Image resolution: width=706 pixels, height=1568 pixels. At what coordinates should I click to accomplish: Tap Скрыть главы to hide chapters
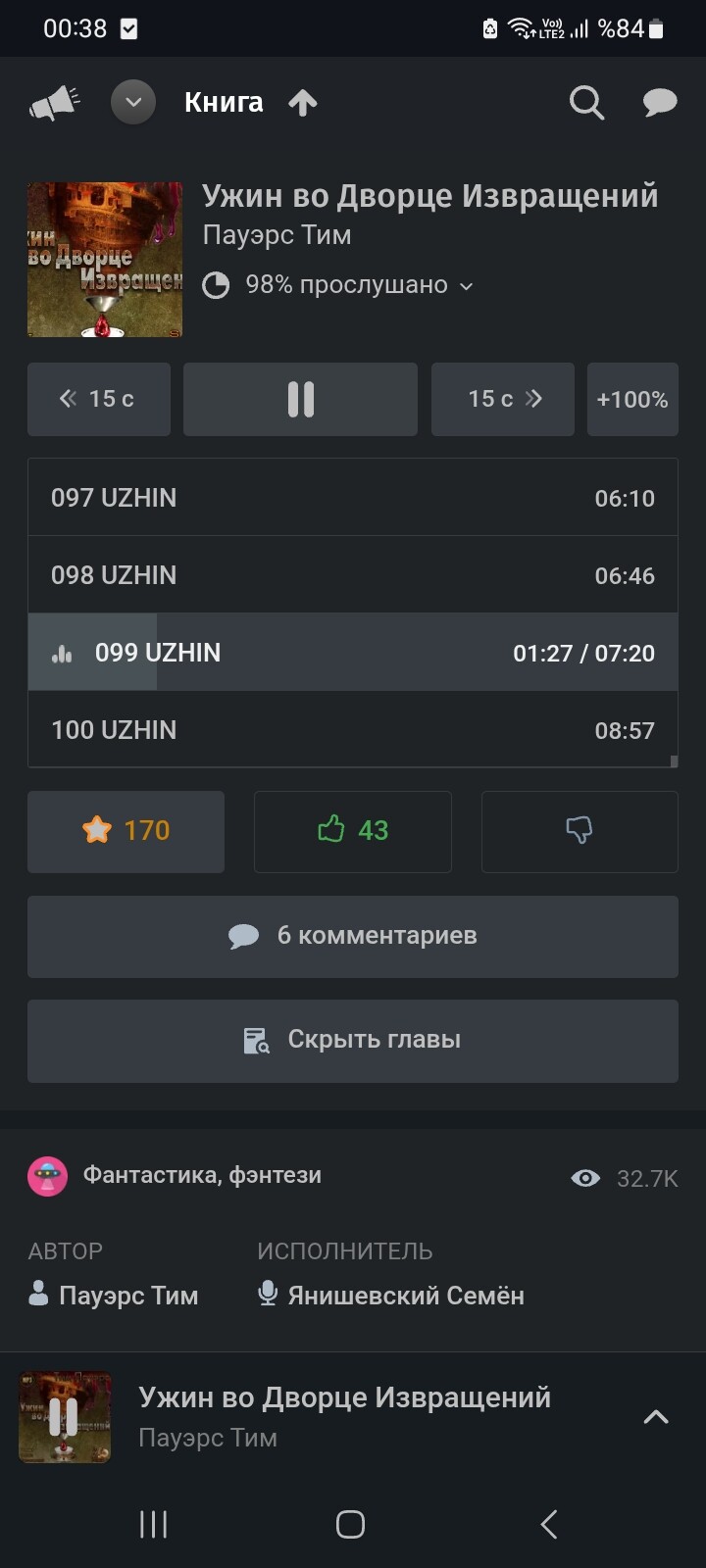352,1040
